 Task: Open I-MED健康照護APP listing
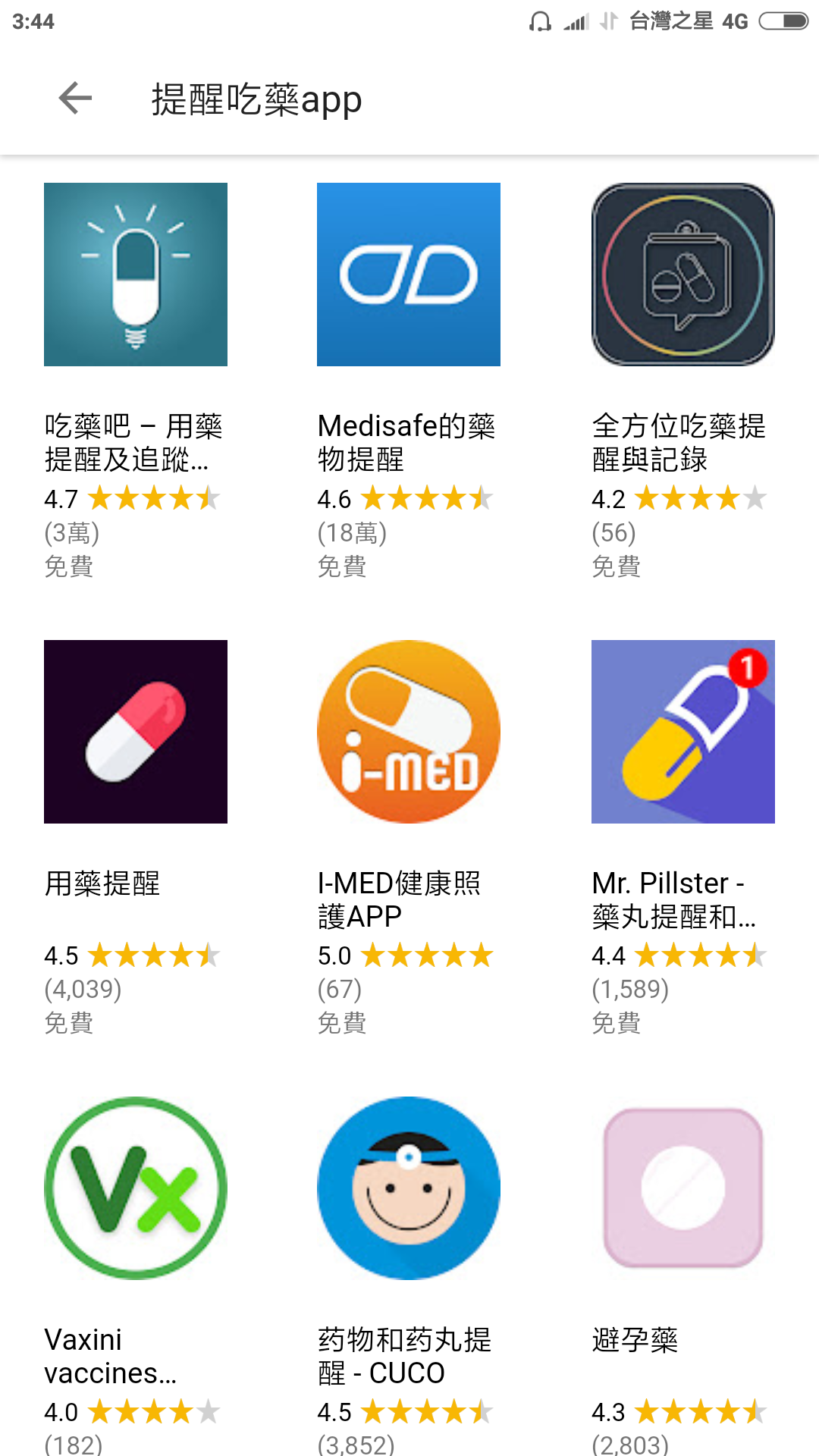(409, 732)
